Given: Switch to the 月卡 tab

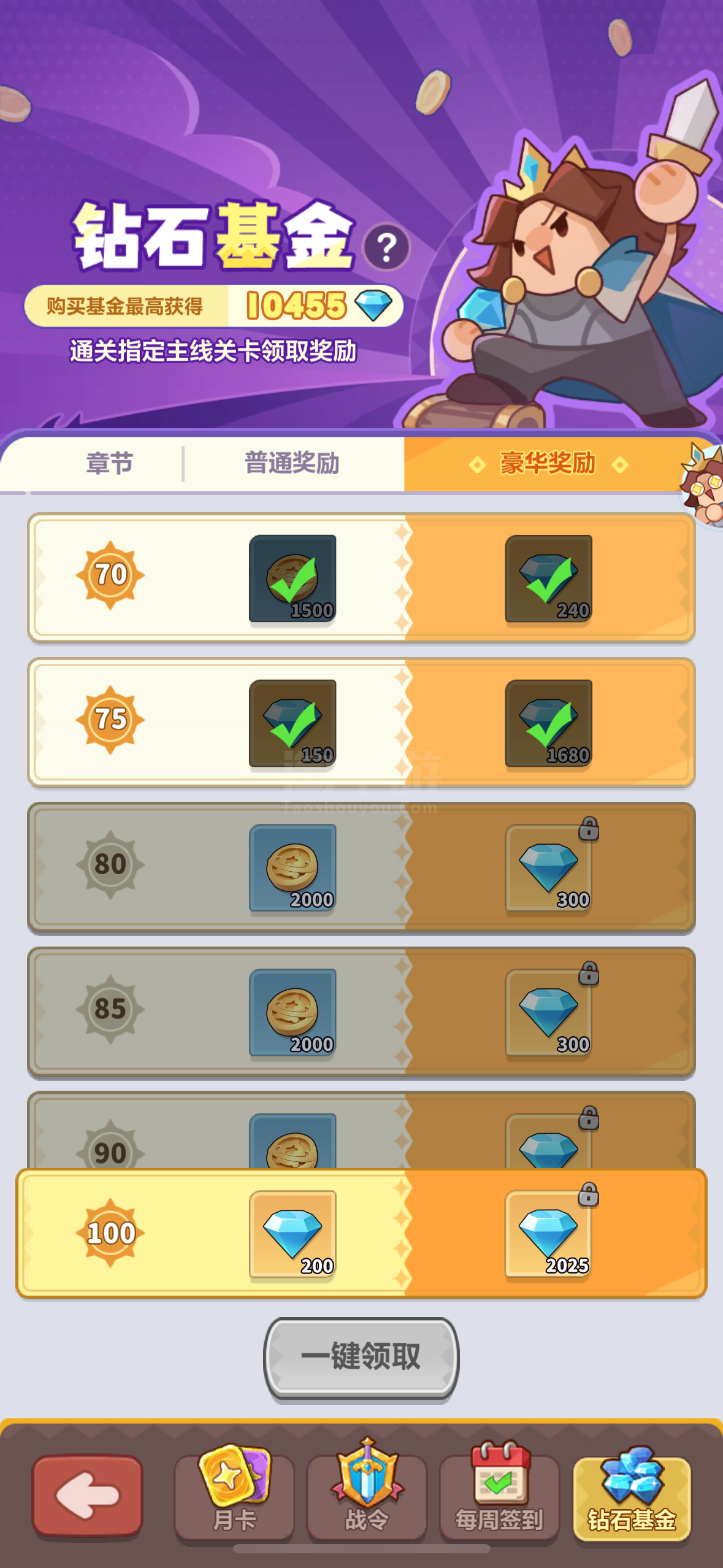Looking at the screenshot, I should 234,1497.
